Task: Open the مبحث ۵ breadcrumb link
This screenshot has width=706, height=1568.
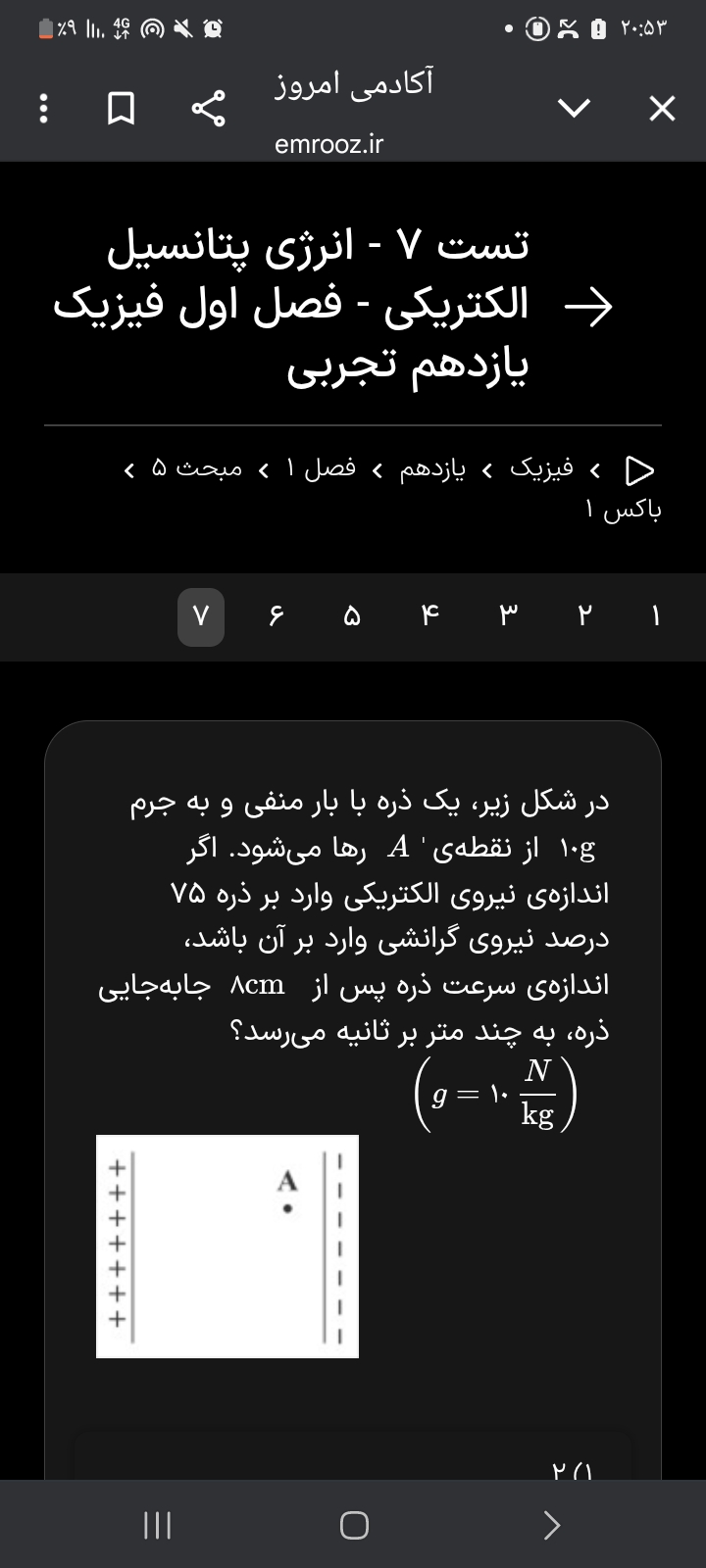Action: pos(196,468)
